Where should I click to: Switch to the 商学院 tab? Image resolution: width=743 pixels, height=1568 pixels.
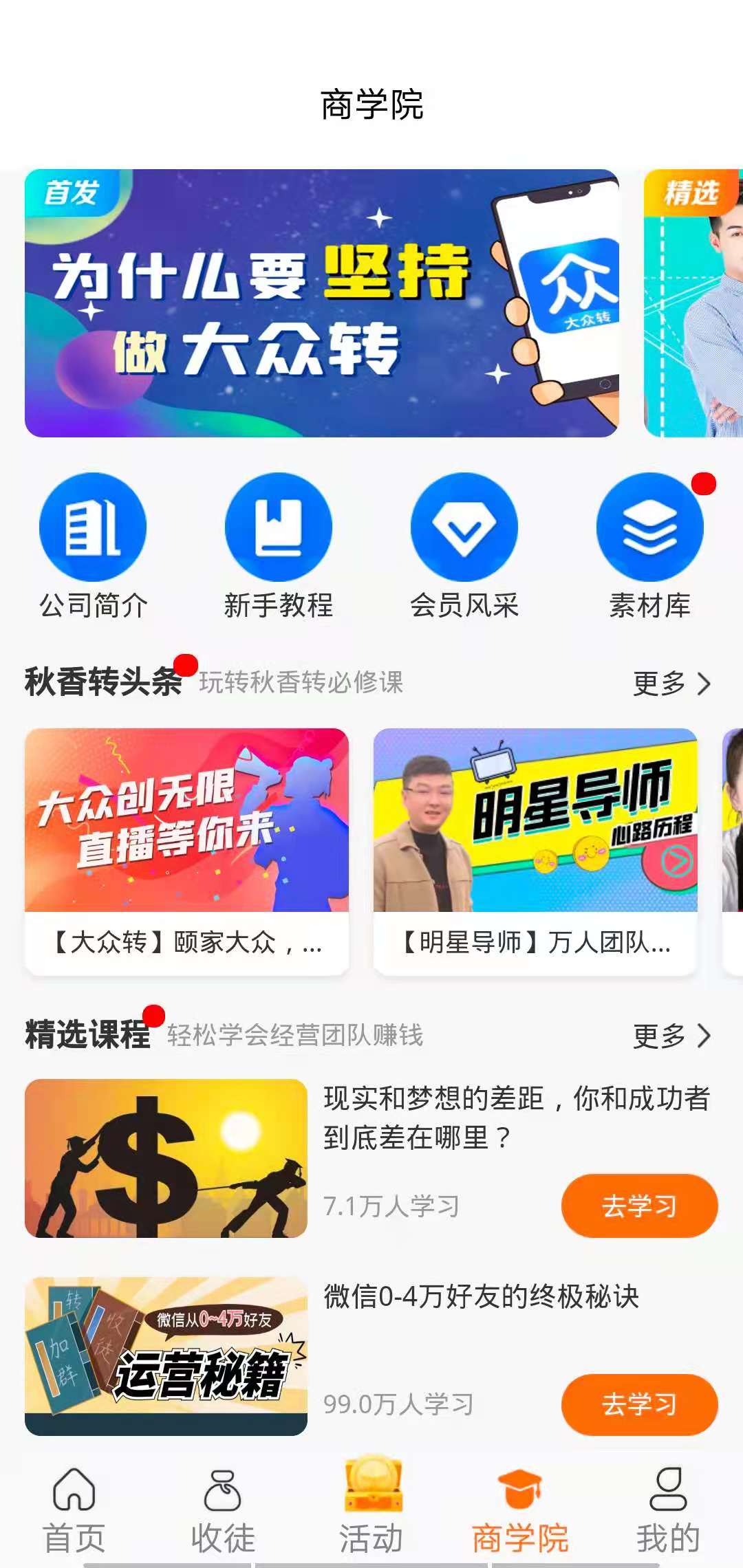[x=519, y=1513]
